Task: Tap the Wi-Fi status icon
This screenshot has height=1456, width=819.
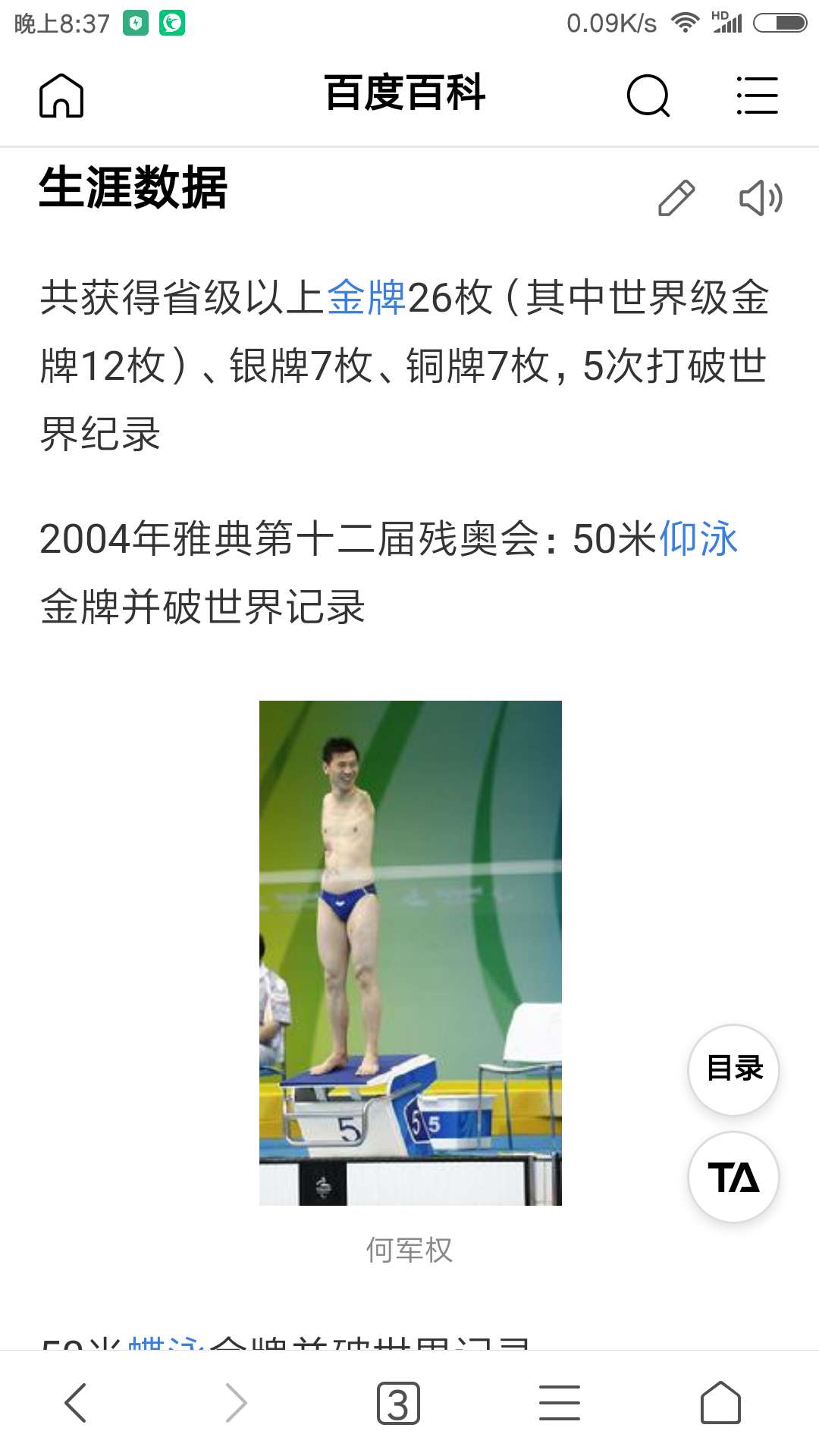Action: 685,22
